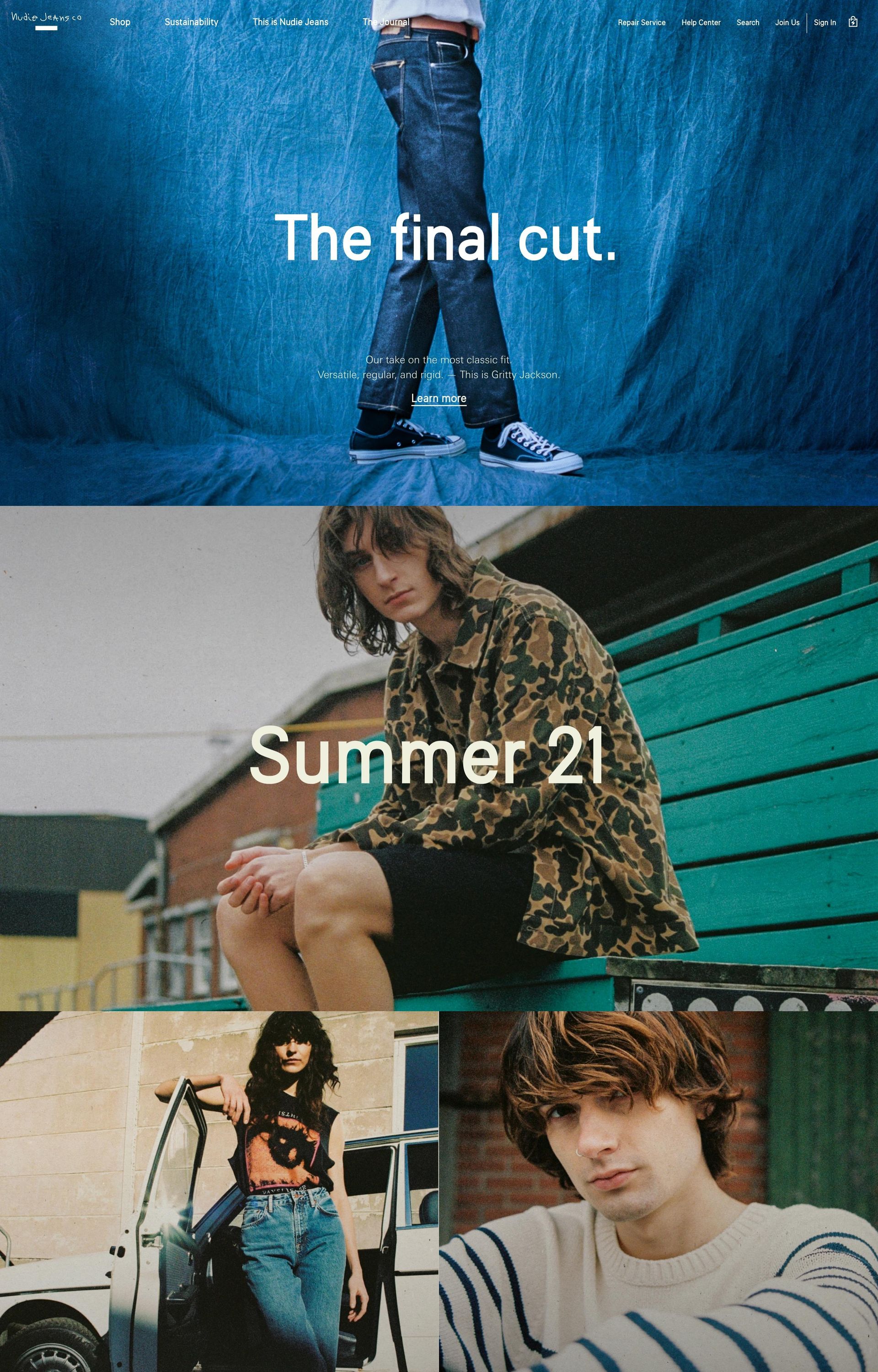Open Search from the top navigation
The image size is (878, 1372).
[747, 23]
